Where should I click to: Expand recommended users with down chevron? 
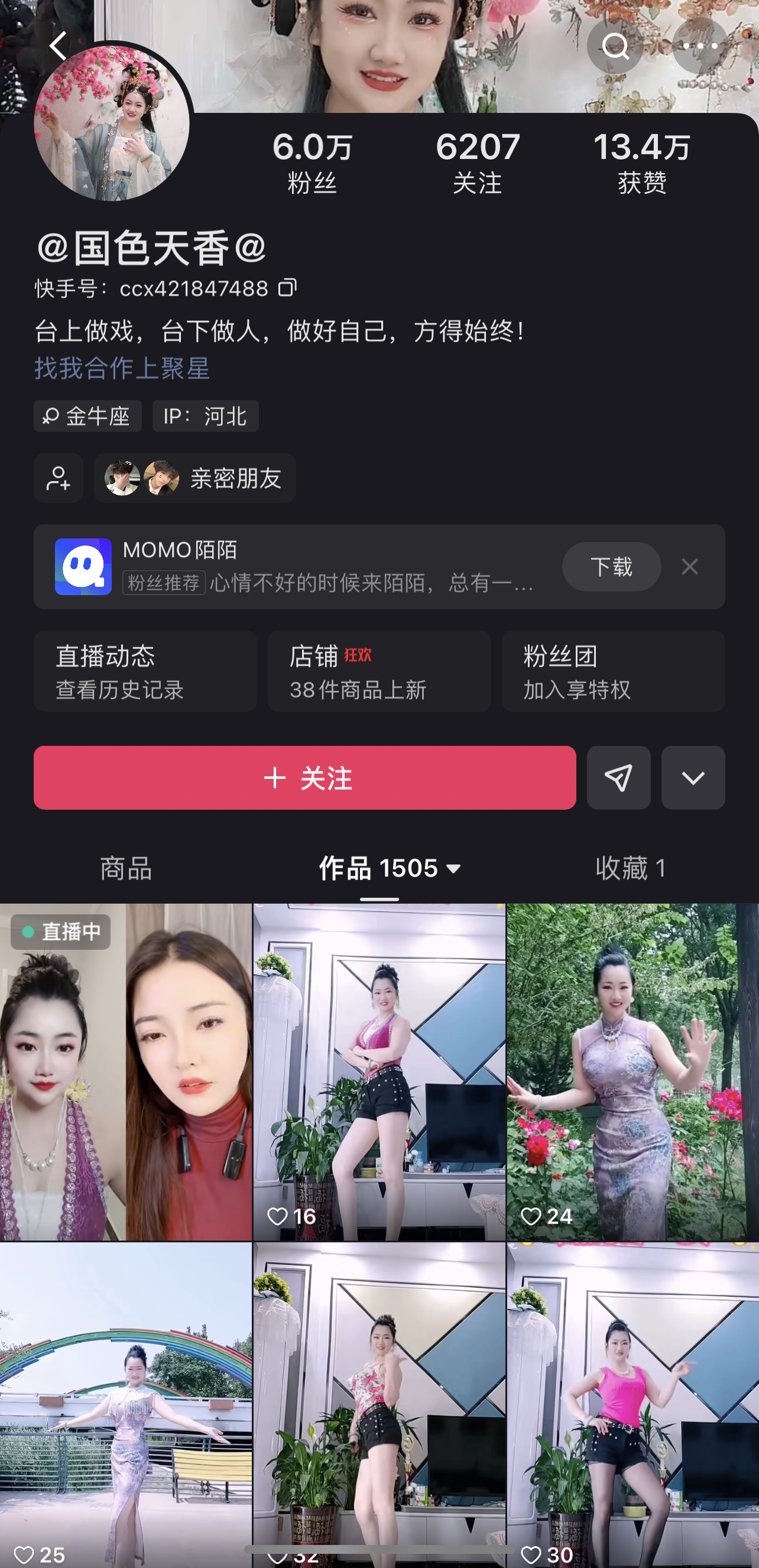tap(693, 777)
